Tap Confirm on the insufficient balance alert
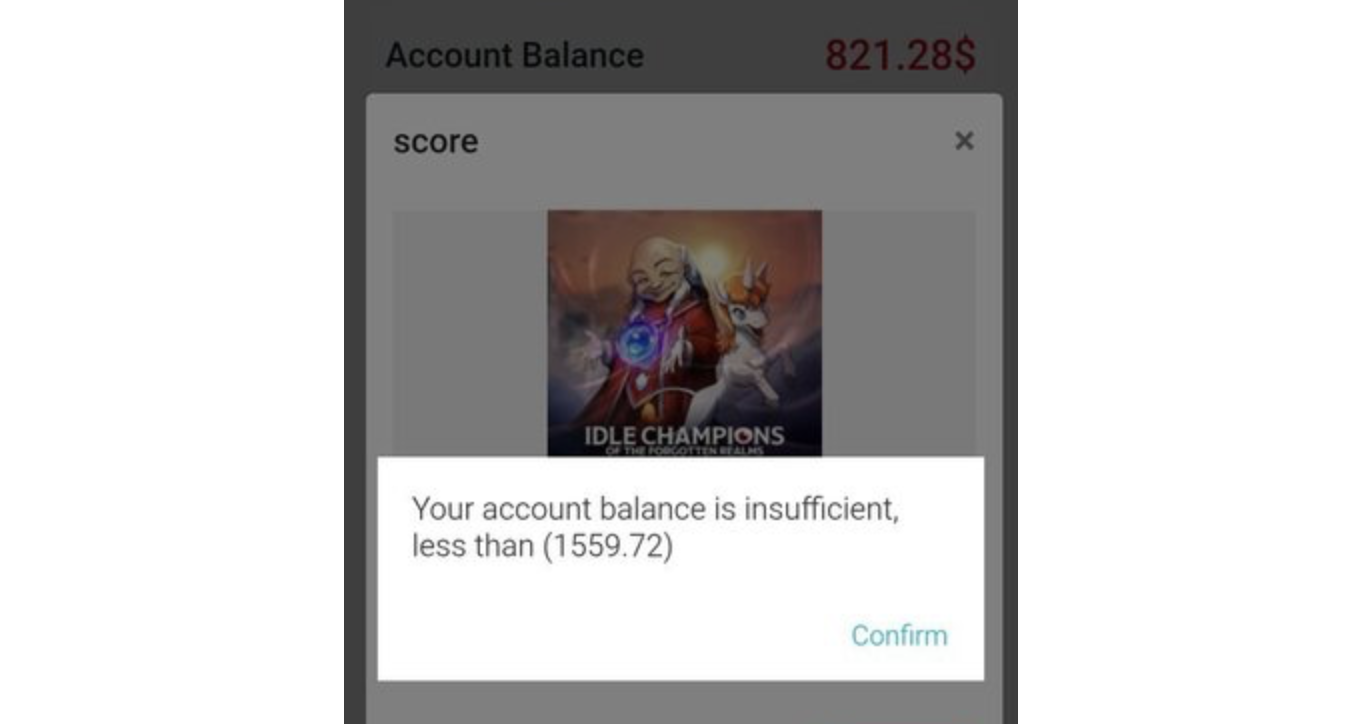Screen dimensions: 1356x724 coord(898,635)
